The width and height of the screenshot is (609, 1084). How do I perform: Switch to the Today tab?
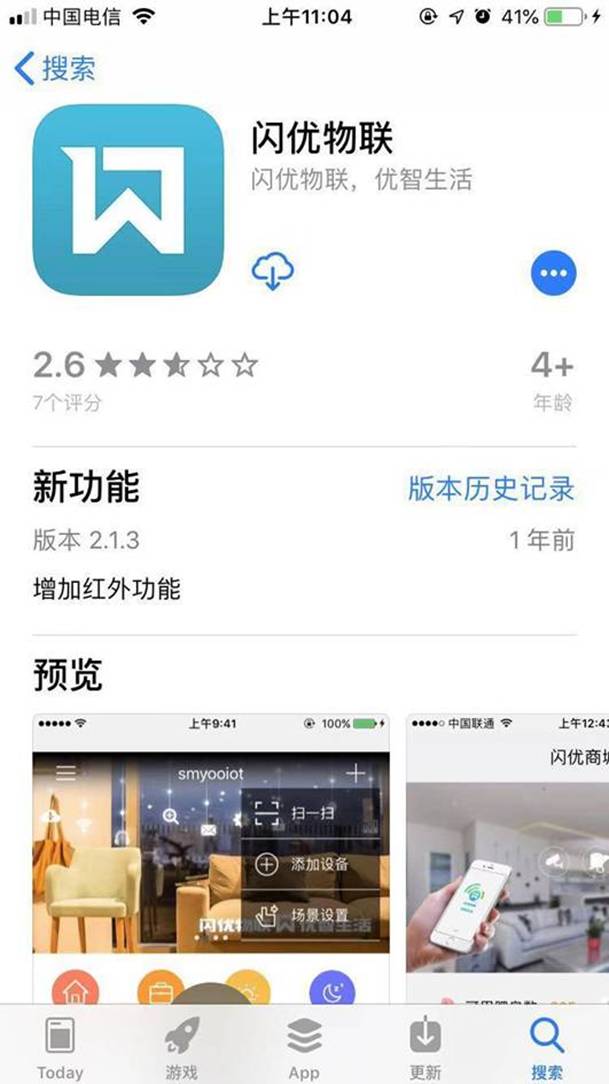coord(60,1048)
